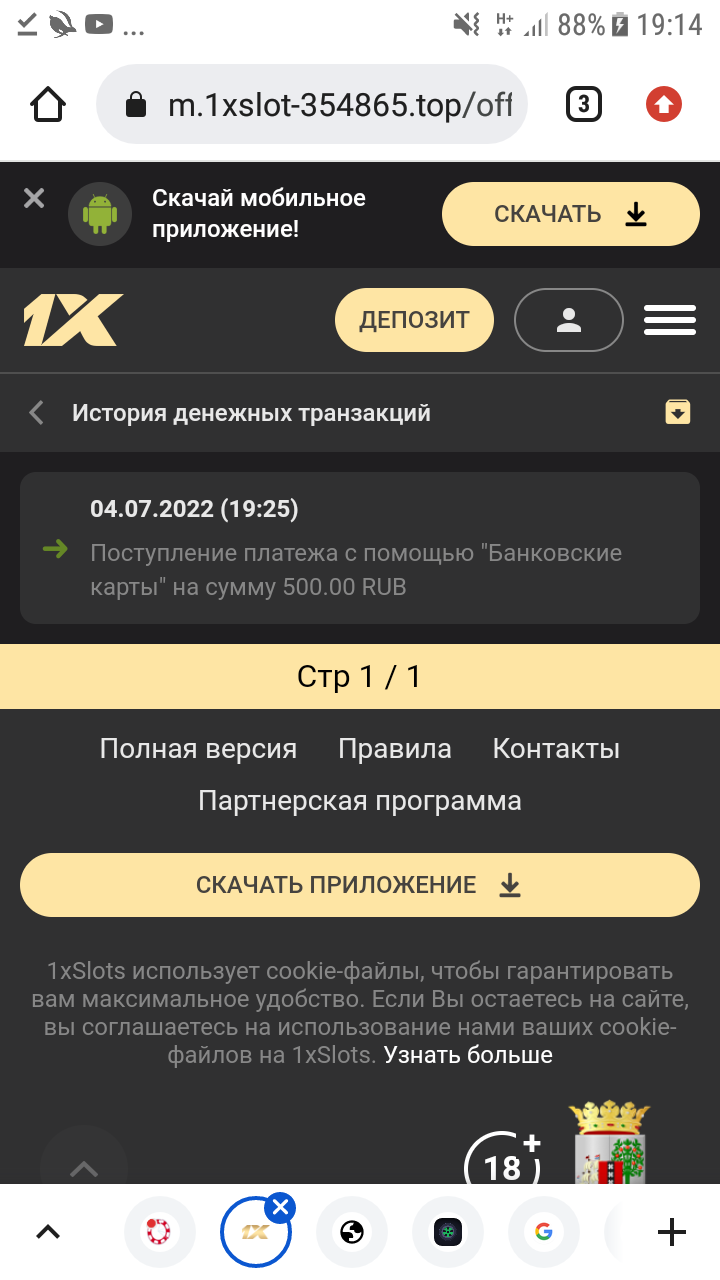Switch to Полная версия of the site
The height and width of the screenshot is (1280, 720).
[198, 749]
